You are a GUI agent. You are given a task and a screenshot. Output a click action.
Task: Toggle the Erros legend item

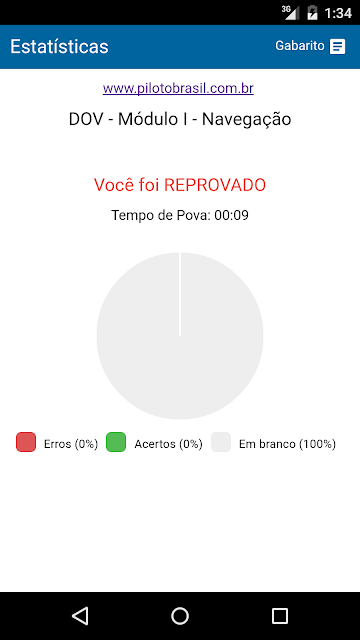[57, 443]
